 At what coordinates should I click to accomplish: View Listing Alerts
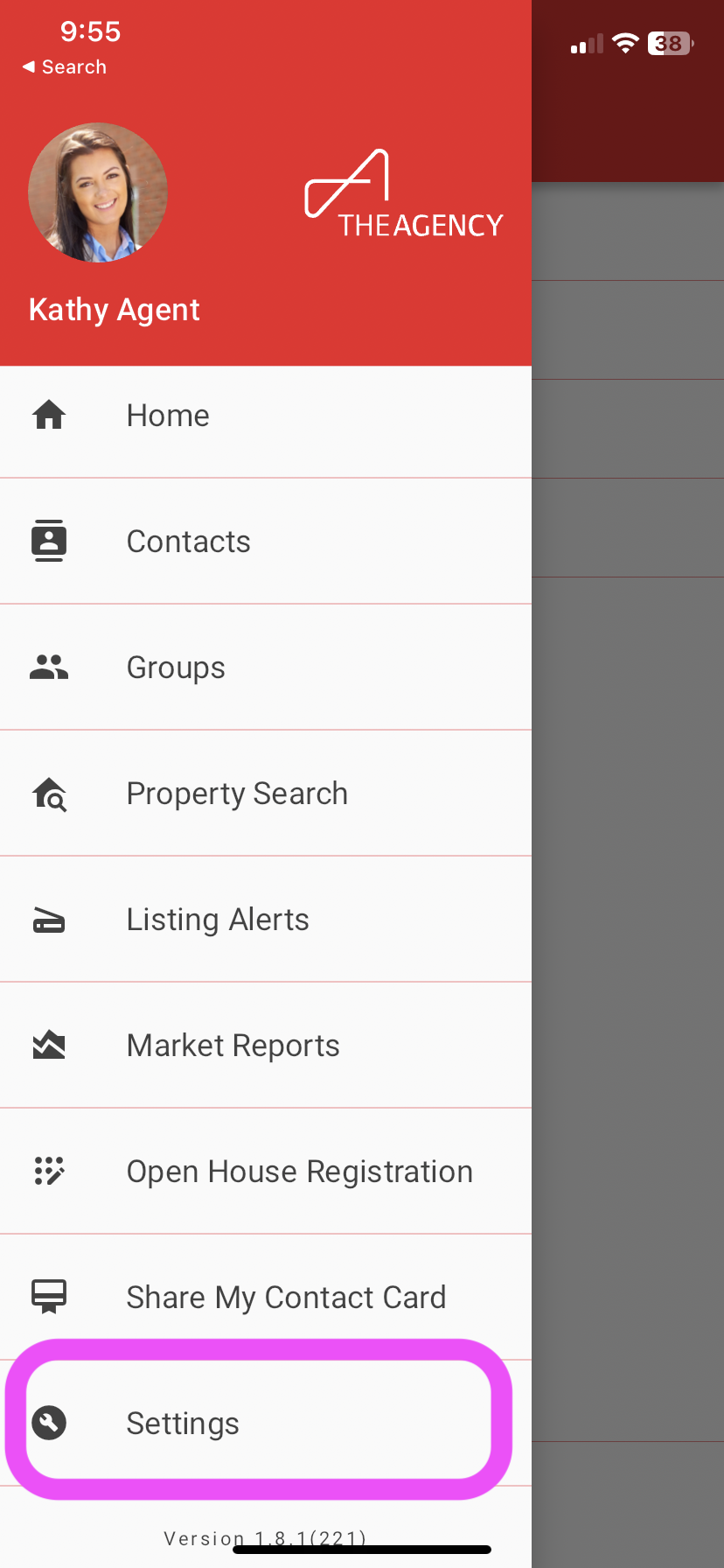pyautogui.click(x=218, y=920)
